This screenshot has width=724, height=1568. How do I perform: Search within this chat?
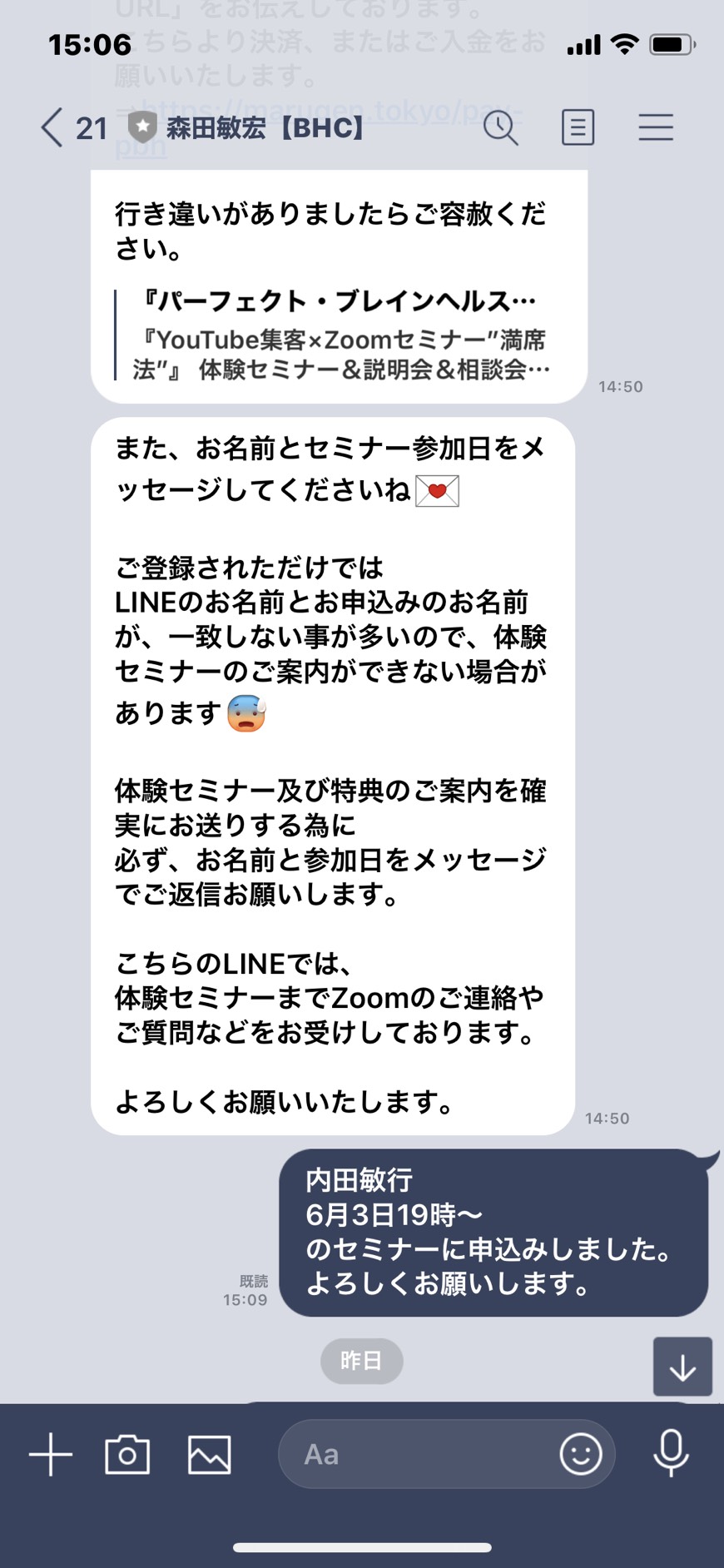tap(501, 128)
